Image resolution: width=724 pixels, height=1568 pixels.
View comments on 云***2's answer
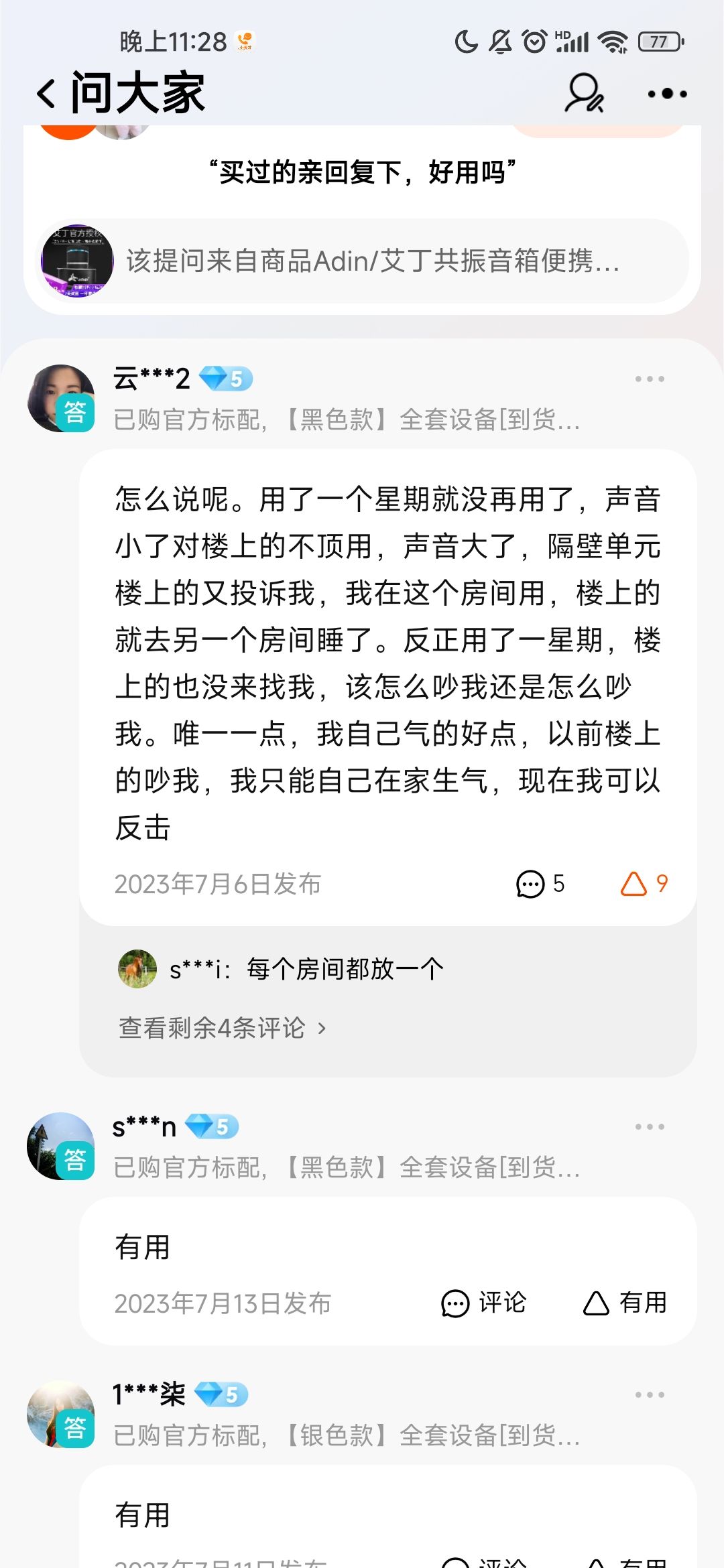540,884
